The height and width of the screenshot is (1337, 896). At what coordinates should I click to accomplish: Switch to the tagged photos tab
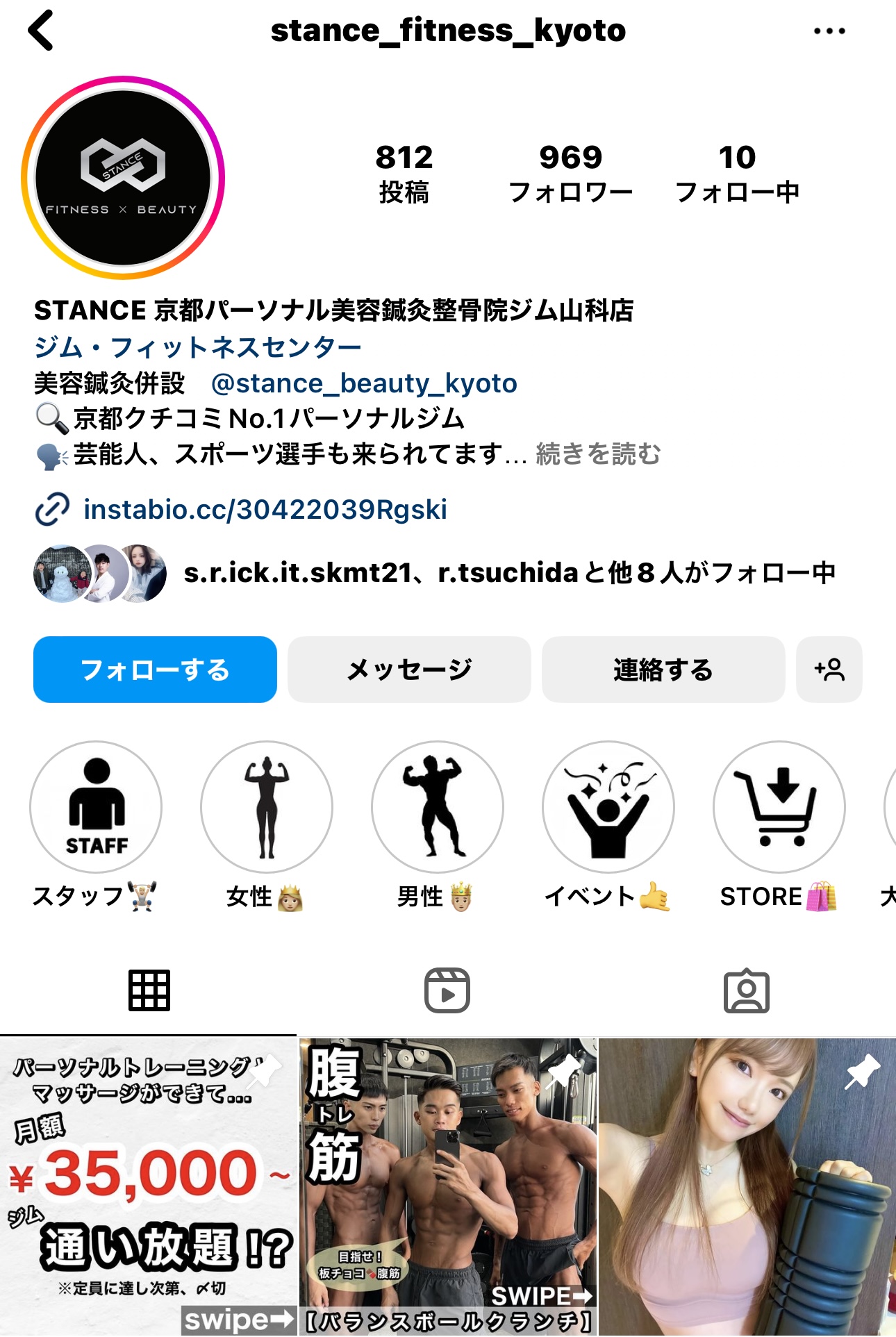[747, 990]
